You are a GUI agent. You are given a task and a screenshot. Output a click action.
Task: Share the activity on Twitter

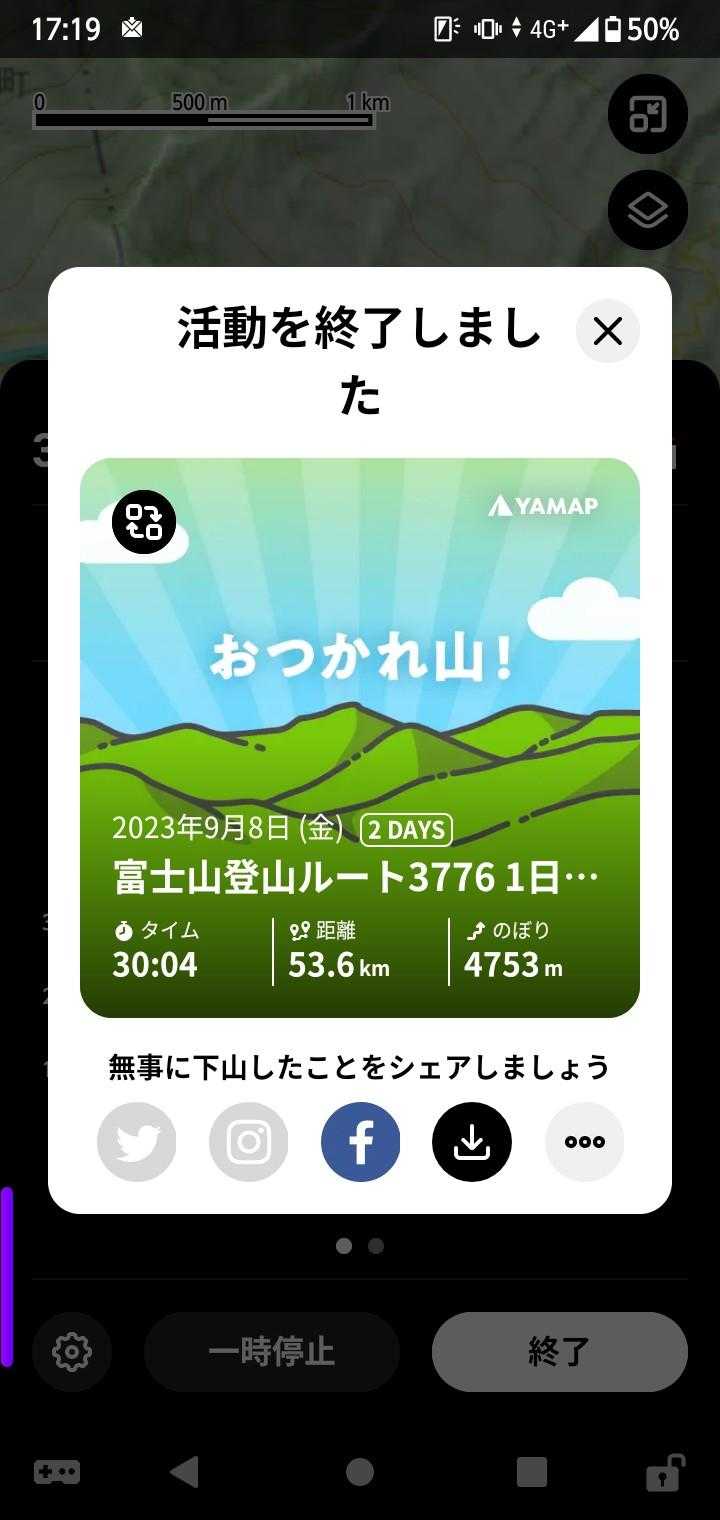(137, 1143)
